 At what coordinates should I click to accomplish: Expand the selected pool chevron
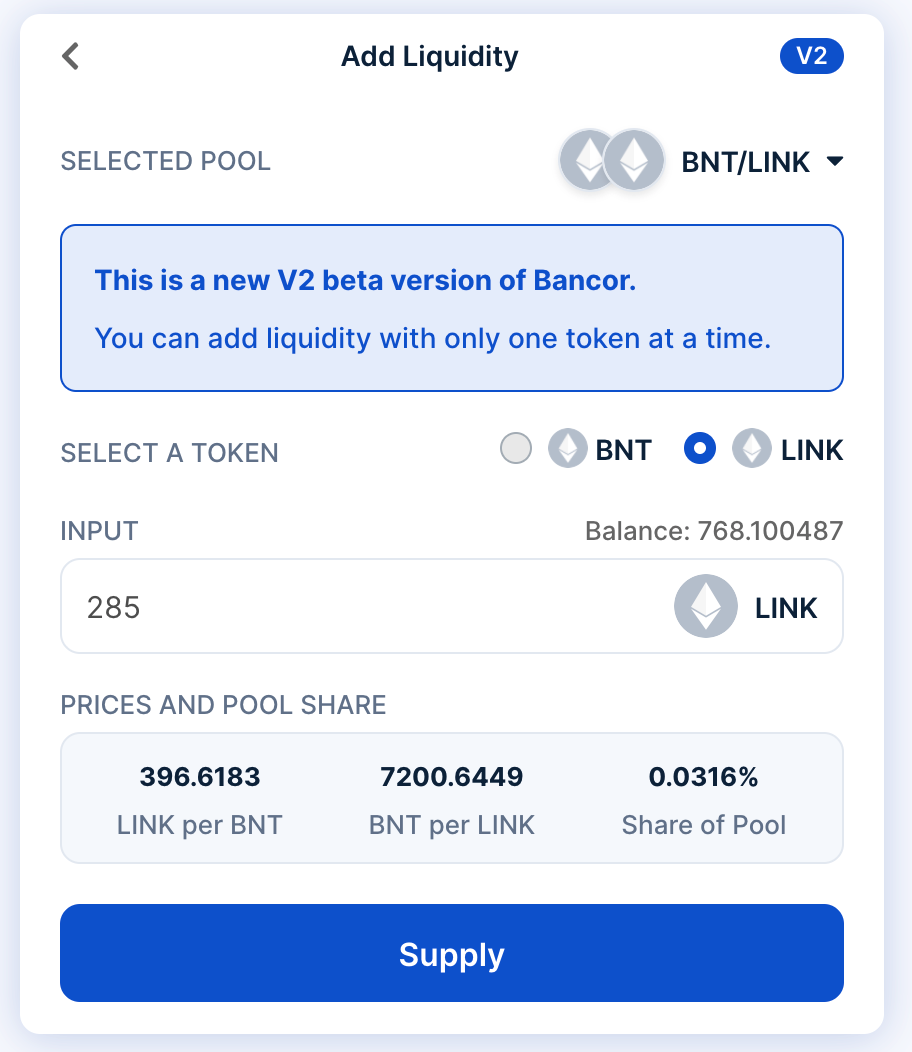[835, 160]
